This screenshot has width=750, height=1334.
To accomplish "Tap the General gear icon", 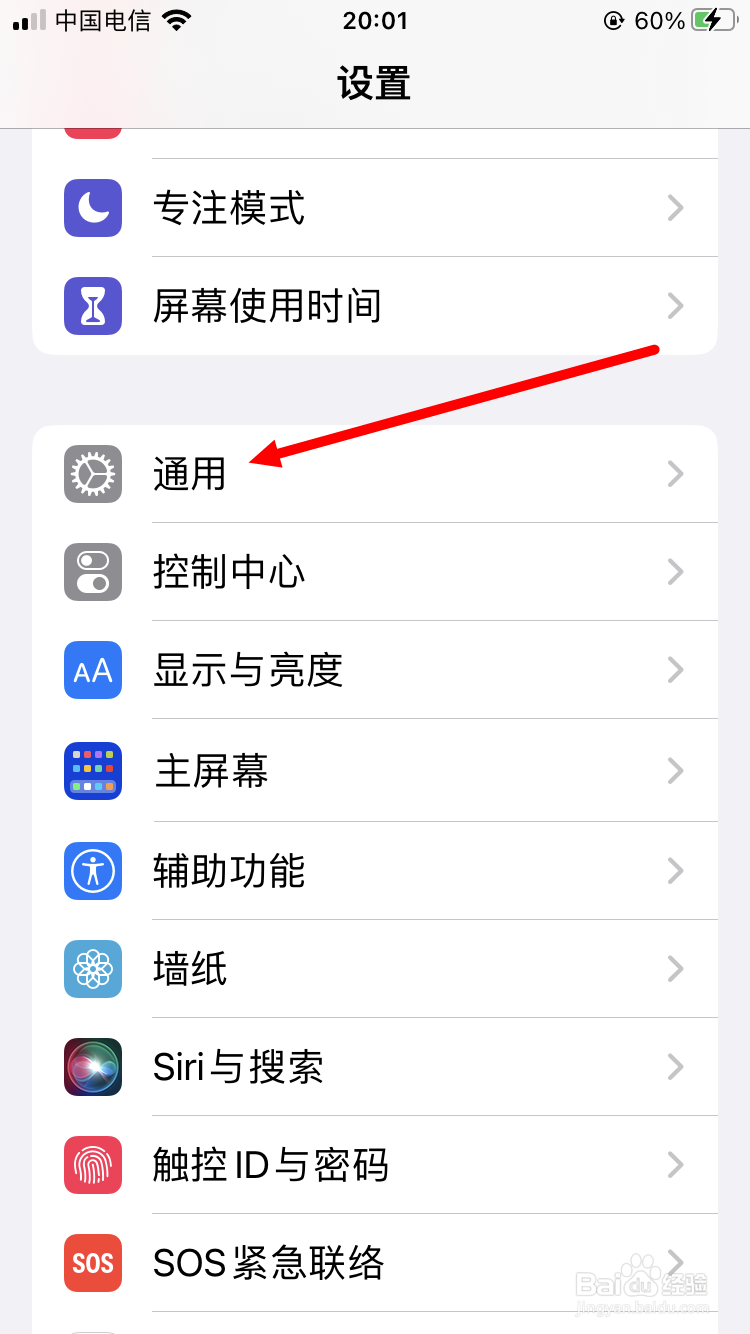I will [92, 473].
